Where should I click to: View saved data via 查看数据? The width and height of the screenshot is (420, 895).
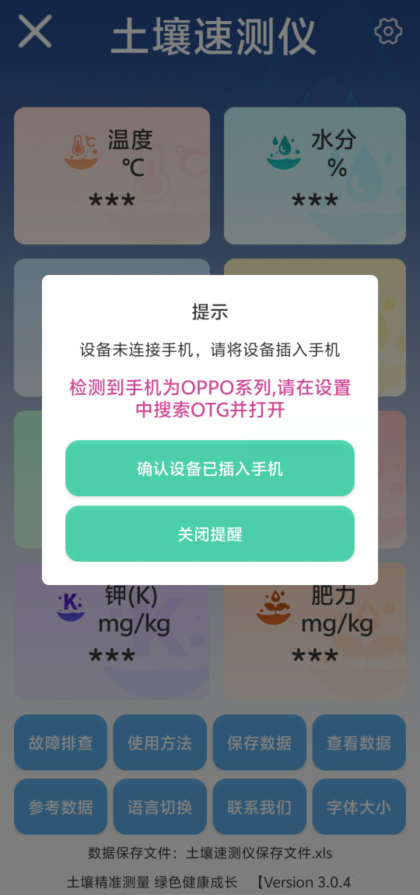click(359, 742)
